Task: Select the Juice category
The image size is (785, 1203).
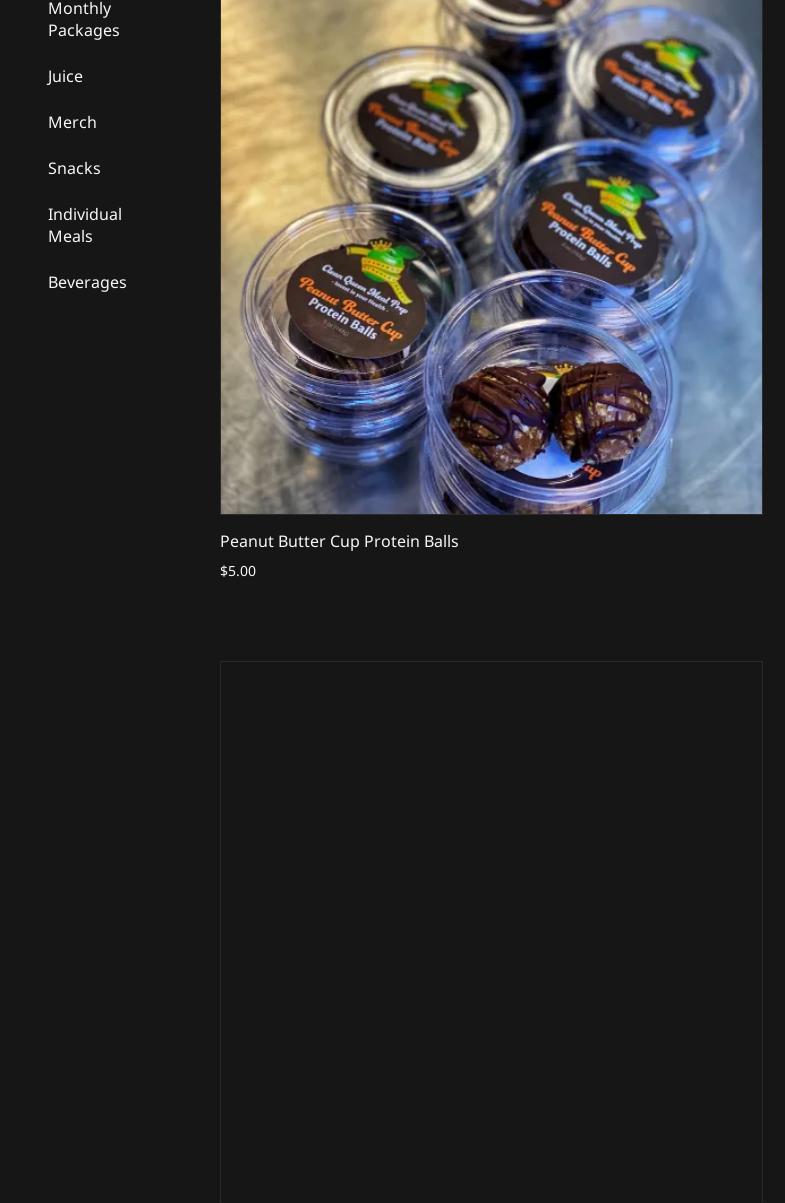Action: click(x=65, y=77)
